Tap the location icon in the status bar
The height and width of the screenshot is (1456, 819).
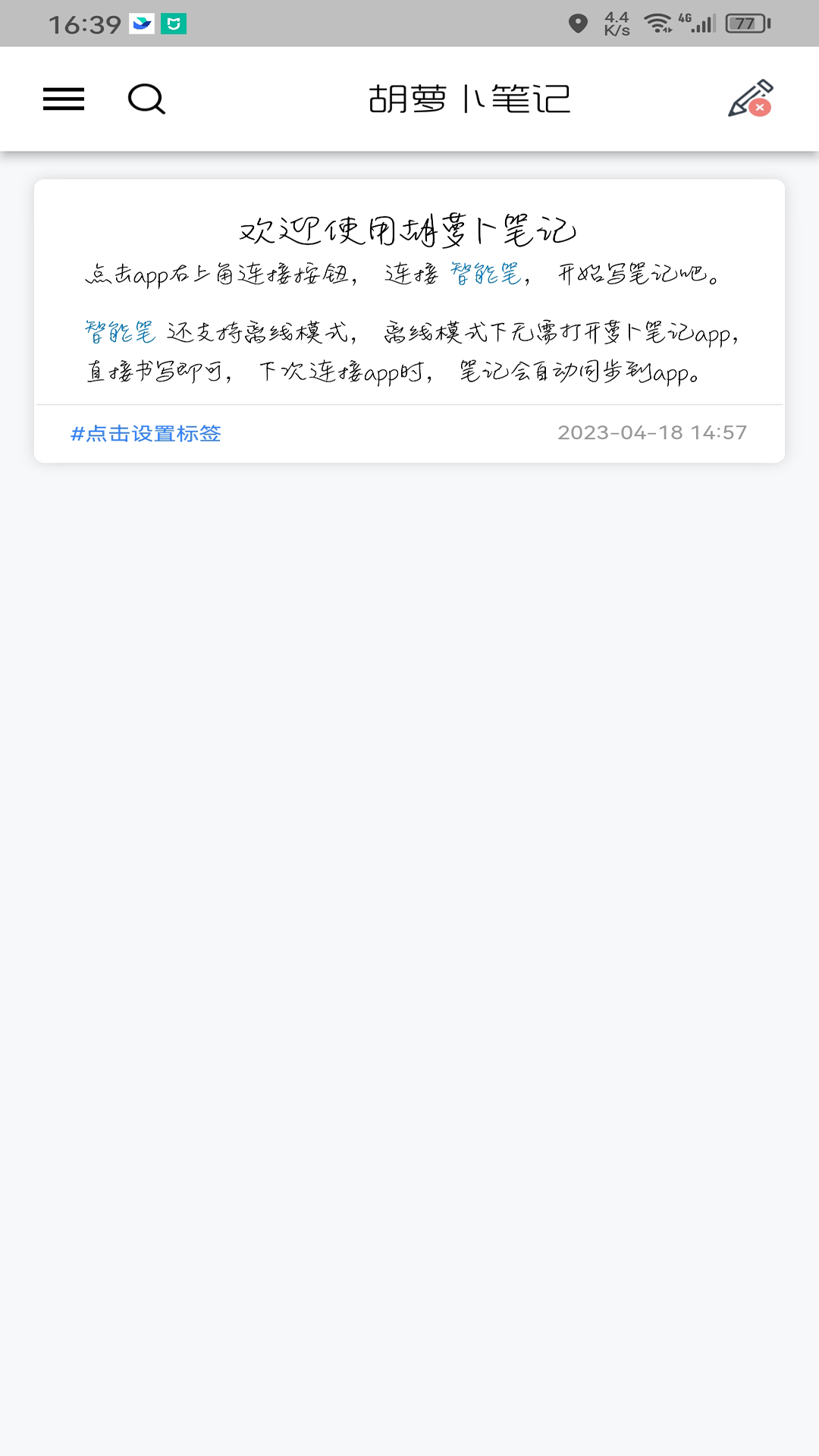coord(579,23)
